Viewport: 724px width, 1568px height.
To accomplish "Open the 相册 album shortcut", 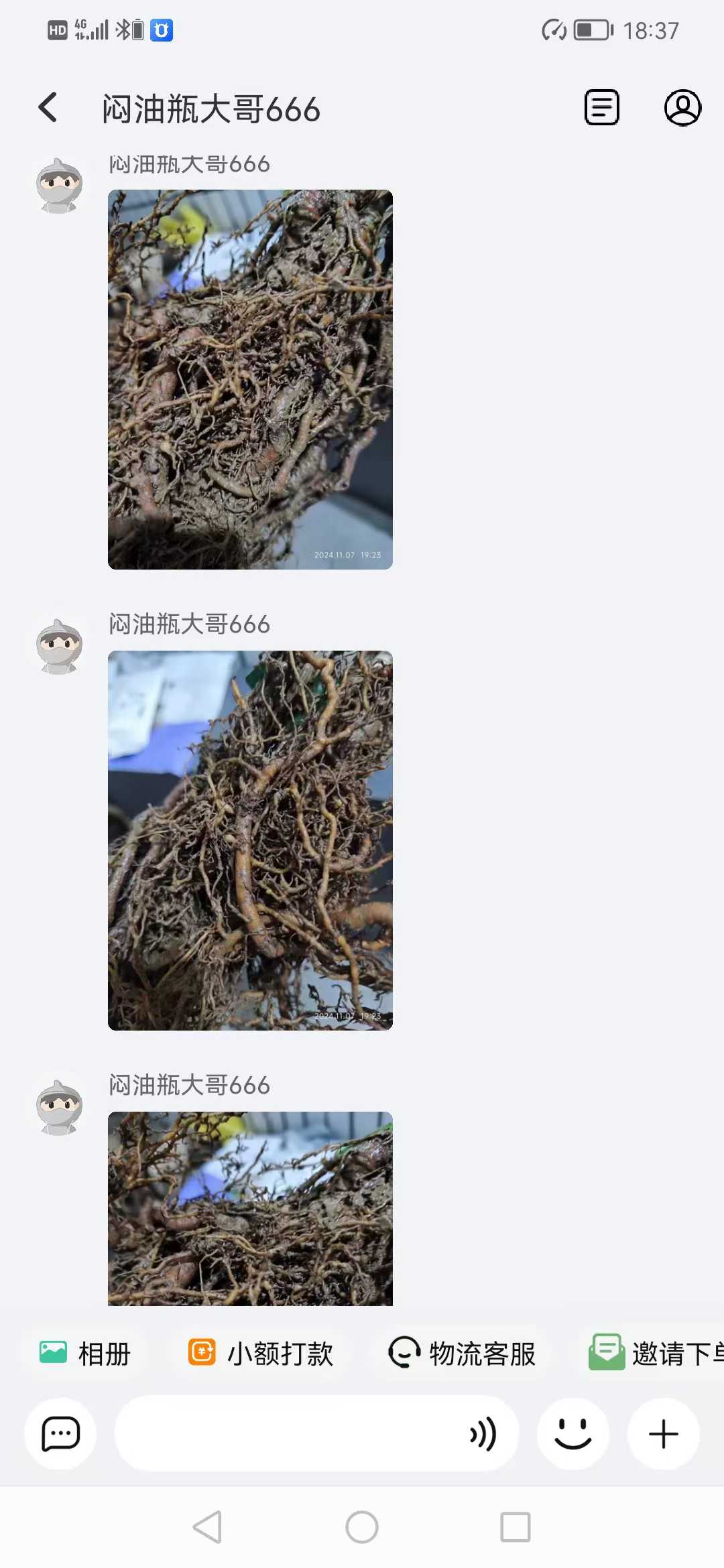I will pyautogui.click(x=85, y=1354).
